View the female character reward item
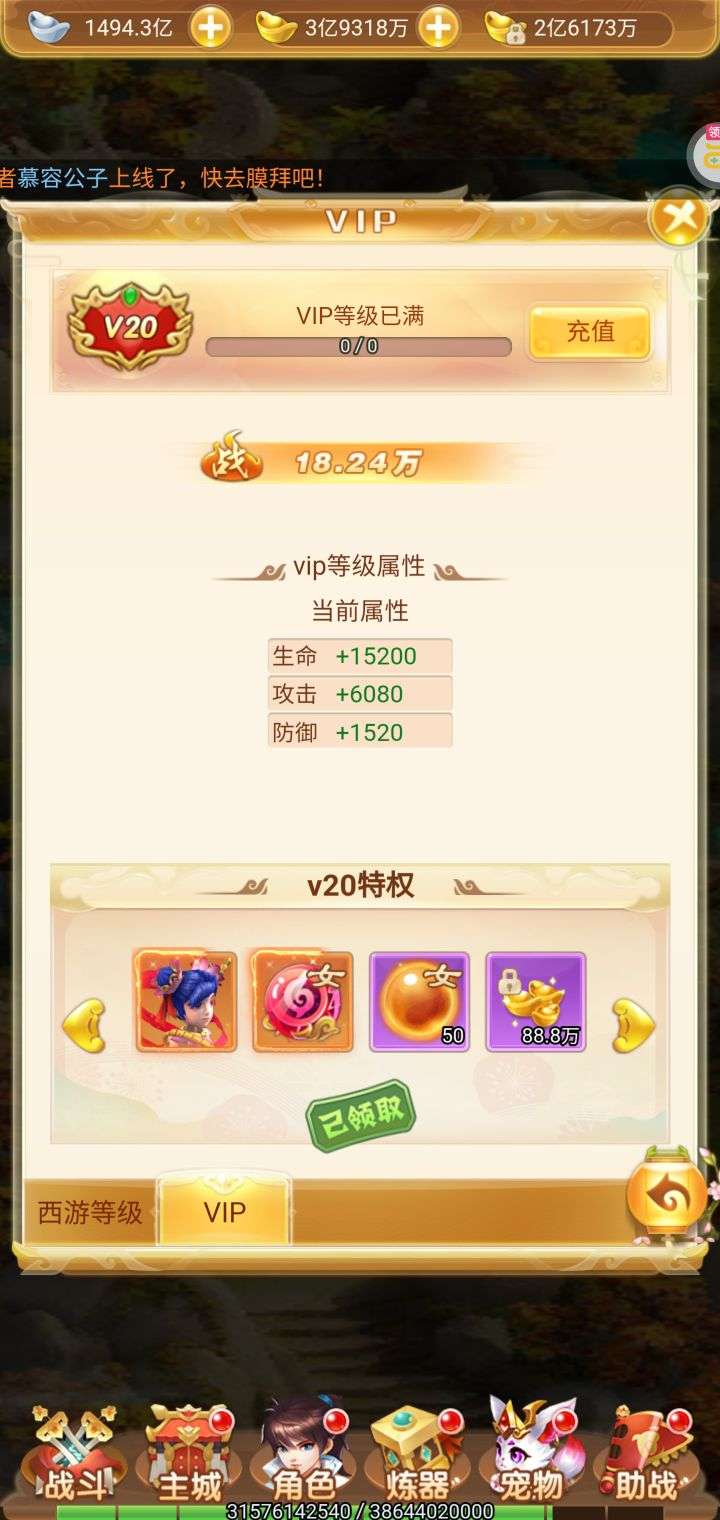The width and height of the screenshot is (720, 1520). pyautogui.click(x=186, y=1002)
